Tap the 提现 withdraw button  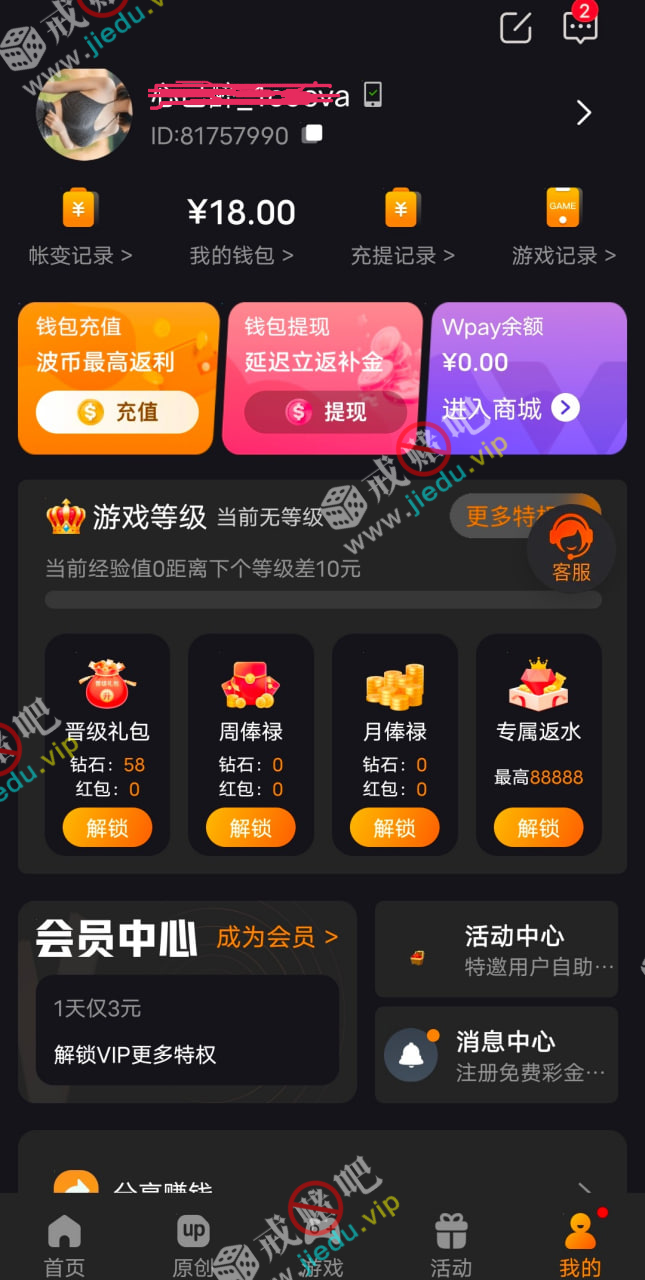coord(325,411)
